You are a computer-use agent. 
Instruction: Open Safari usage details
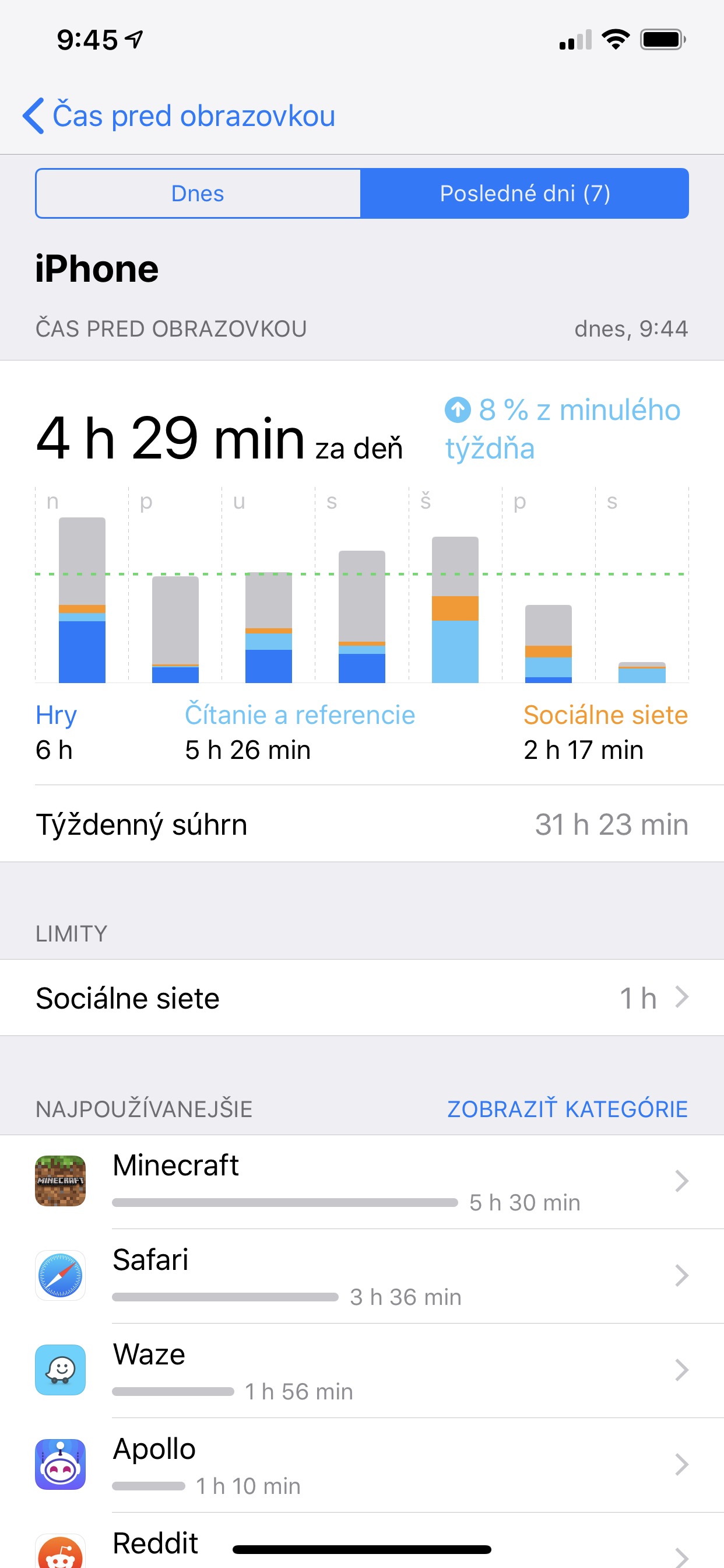[362, 1276]
